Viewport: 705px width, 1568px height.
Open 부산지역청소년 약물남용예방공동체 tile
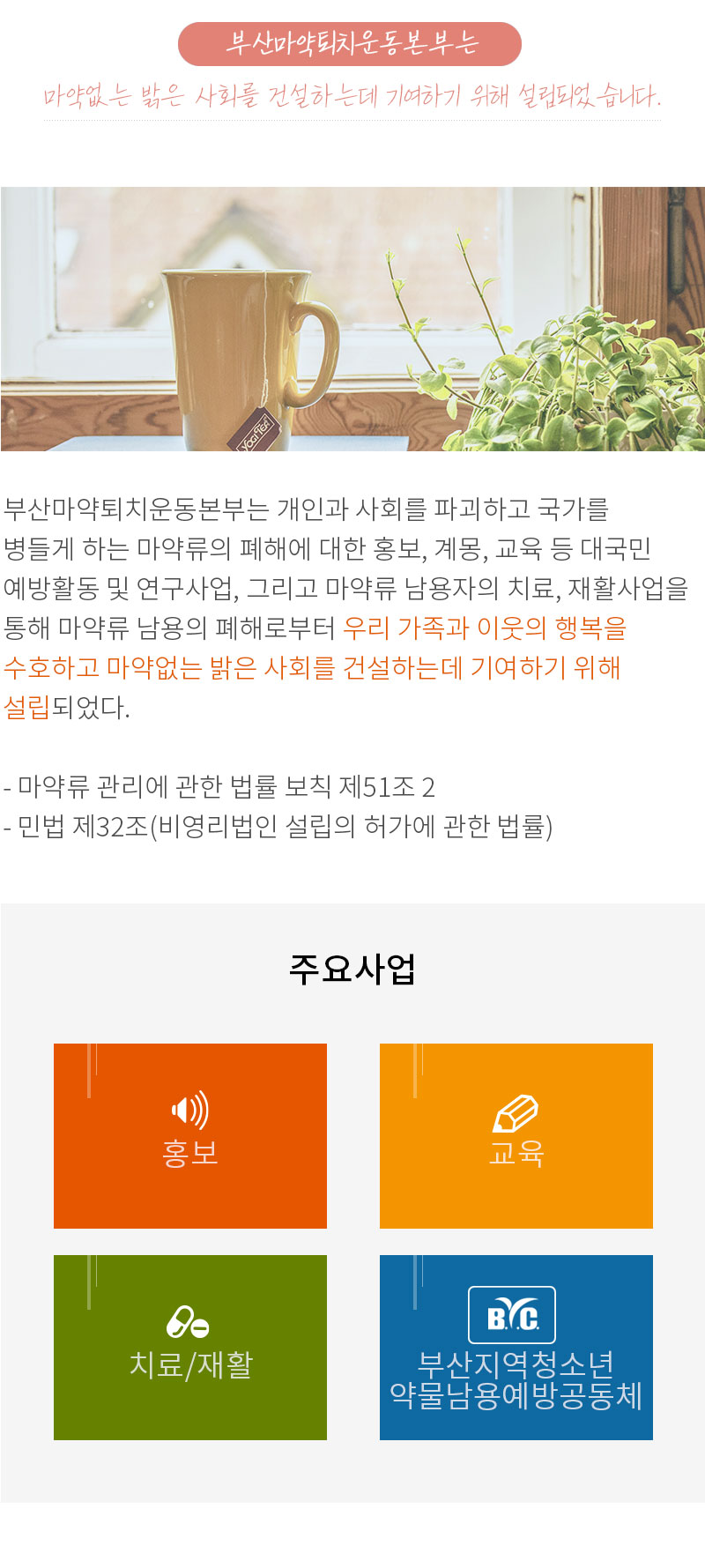(x=516, y=1347)
